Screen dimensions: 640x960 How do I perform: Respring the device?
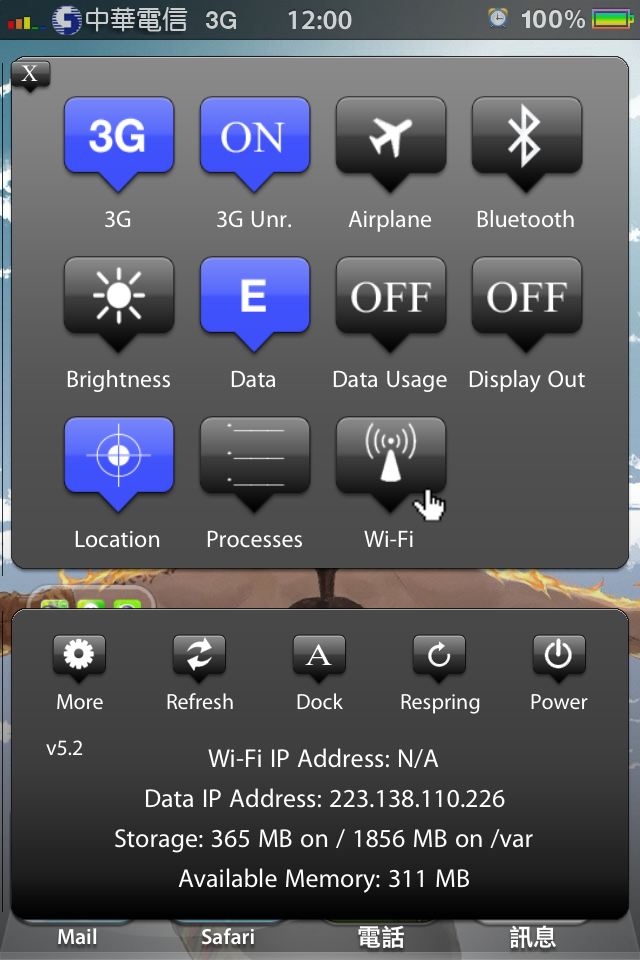[439, 658]
